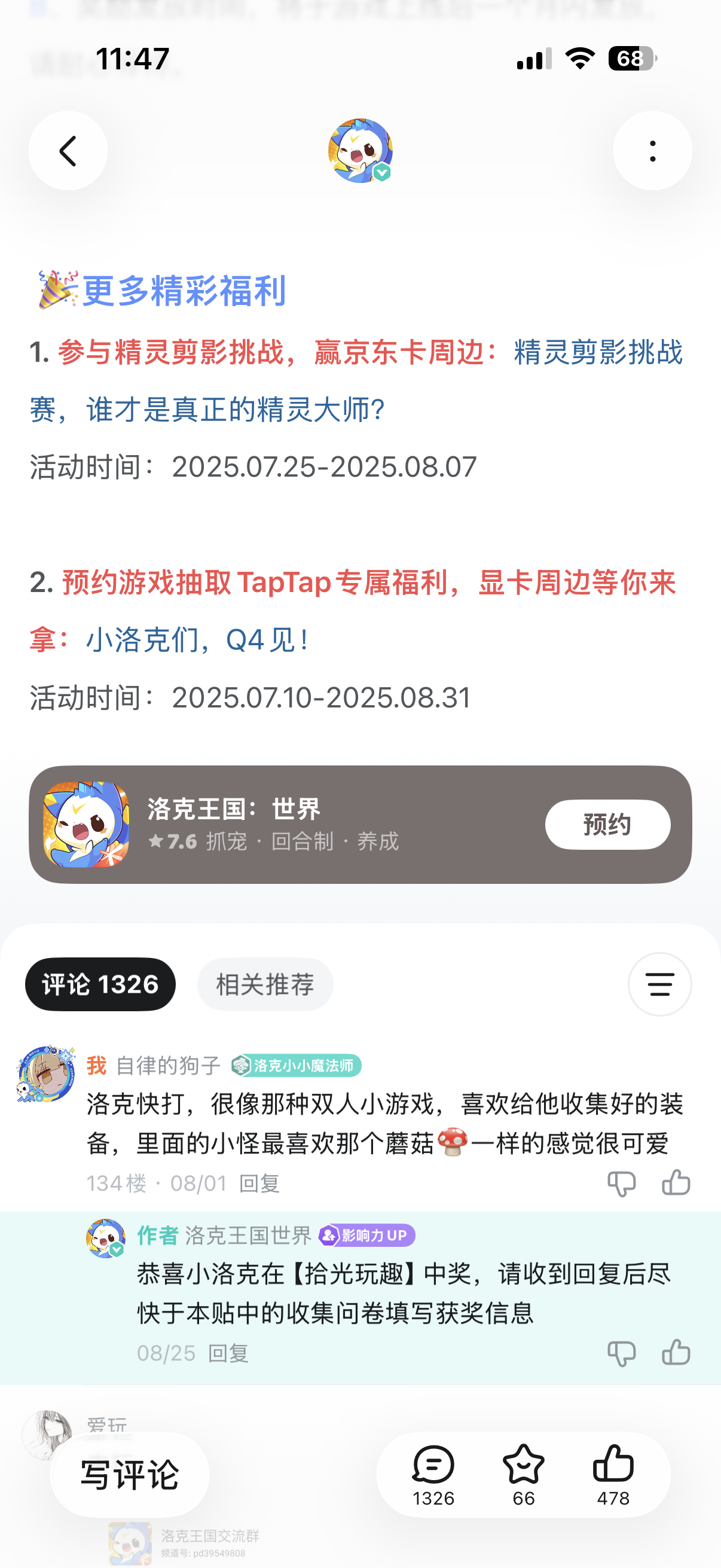Tap the back arrow to return
The height and width of the screenshot is (1568, 721).
click(68, 150)
